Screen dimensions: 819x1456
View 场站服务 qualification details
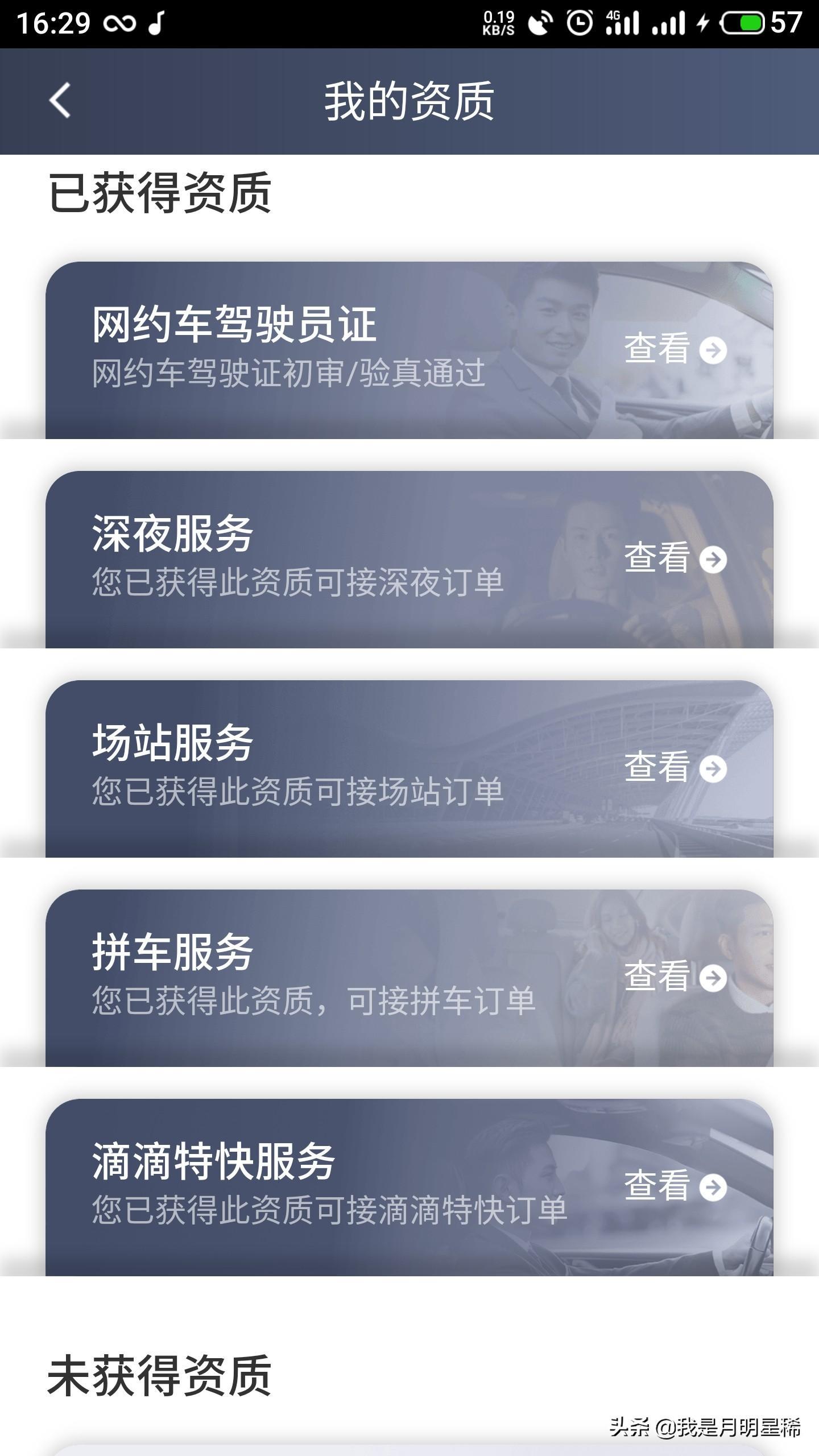[x=675, y=768]
